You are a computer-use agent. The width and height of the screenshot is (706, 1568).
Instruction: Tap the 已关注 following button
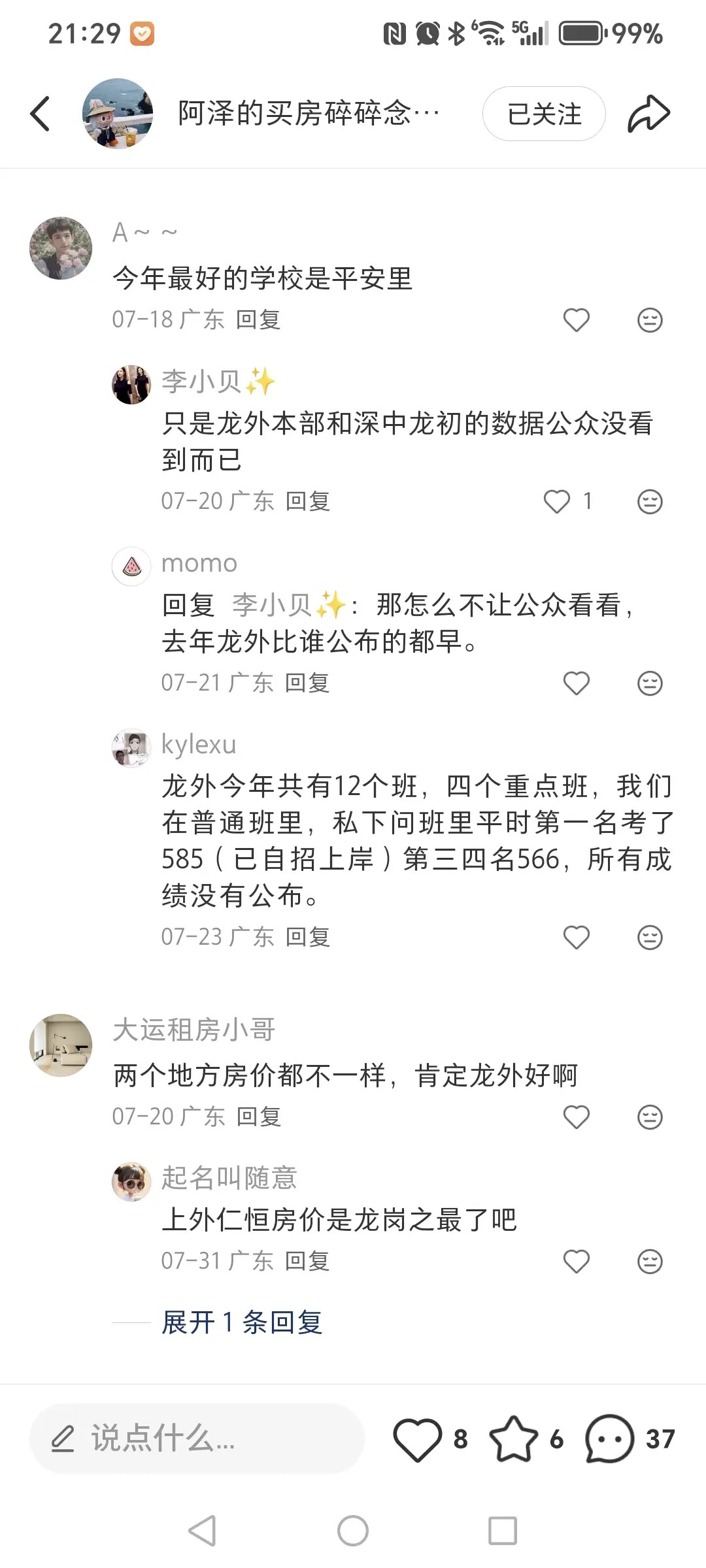[x=544, y=114]
